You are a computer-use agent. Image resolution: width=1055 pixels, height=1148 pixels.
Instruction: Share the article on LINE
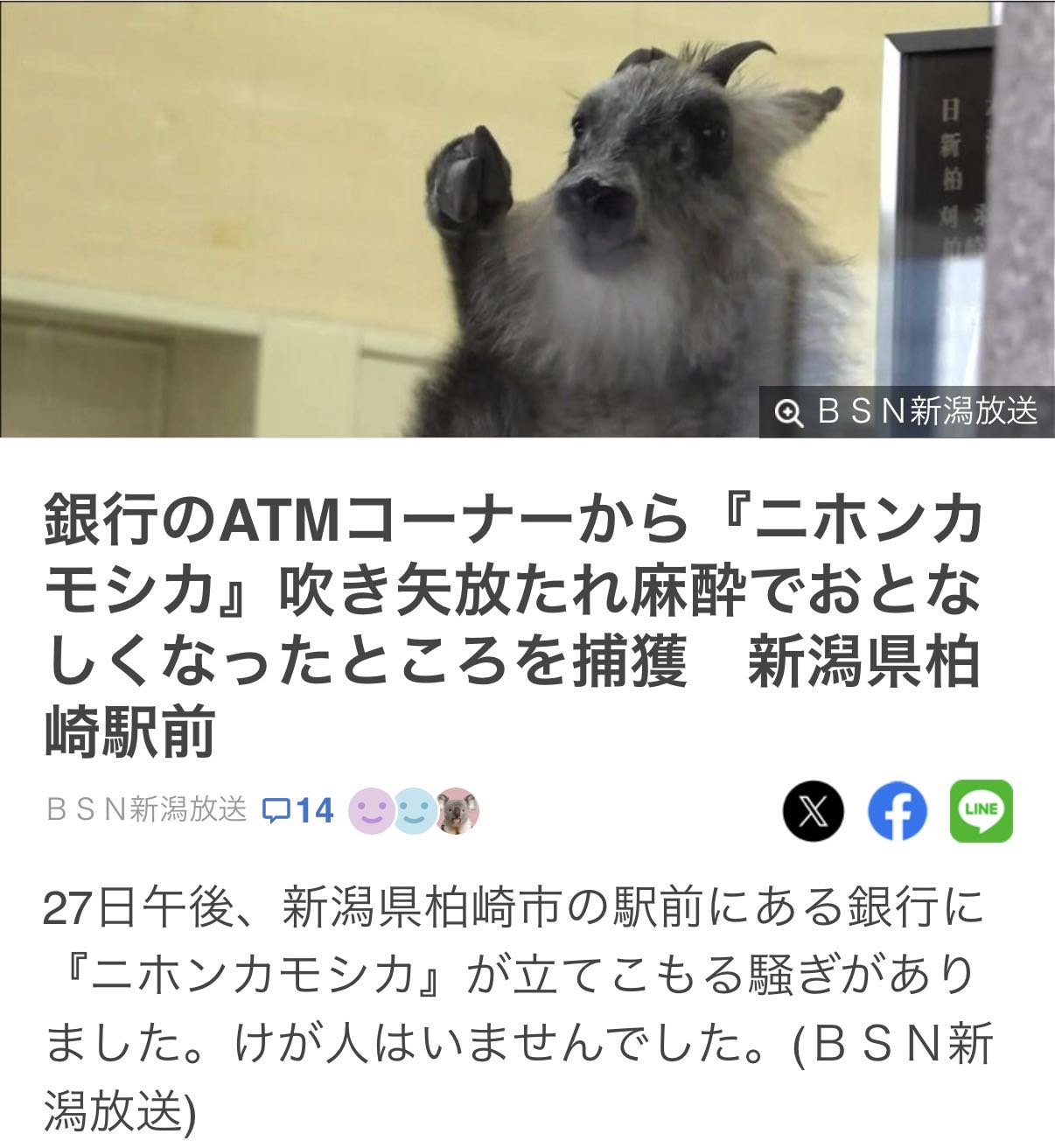pyautogui.click(x=981, y=810)
